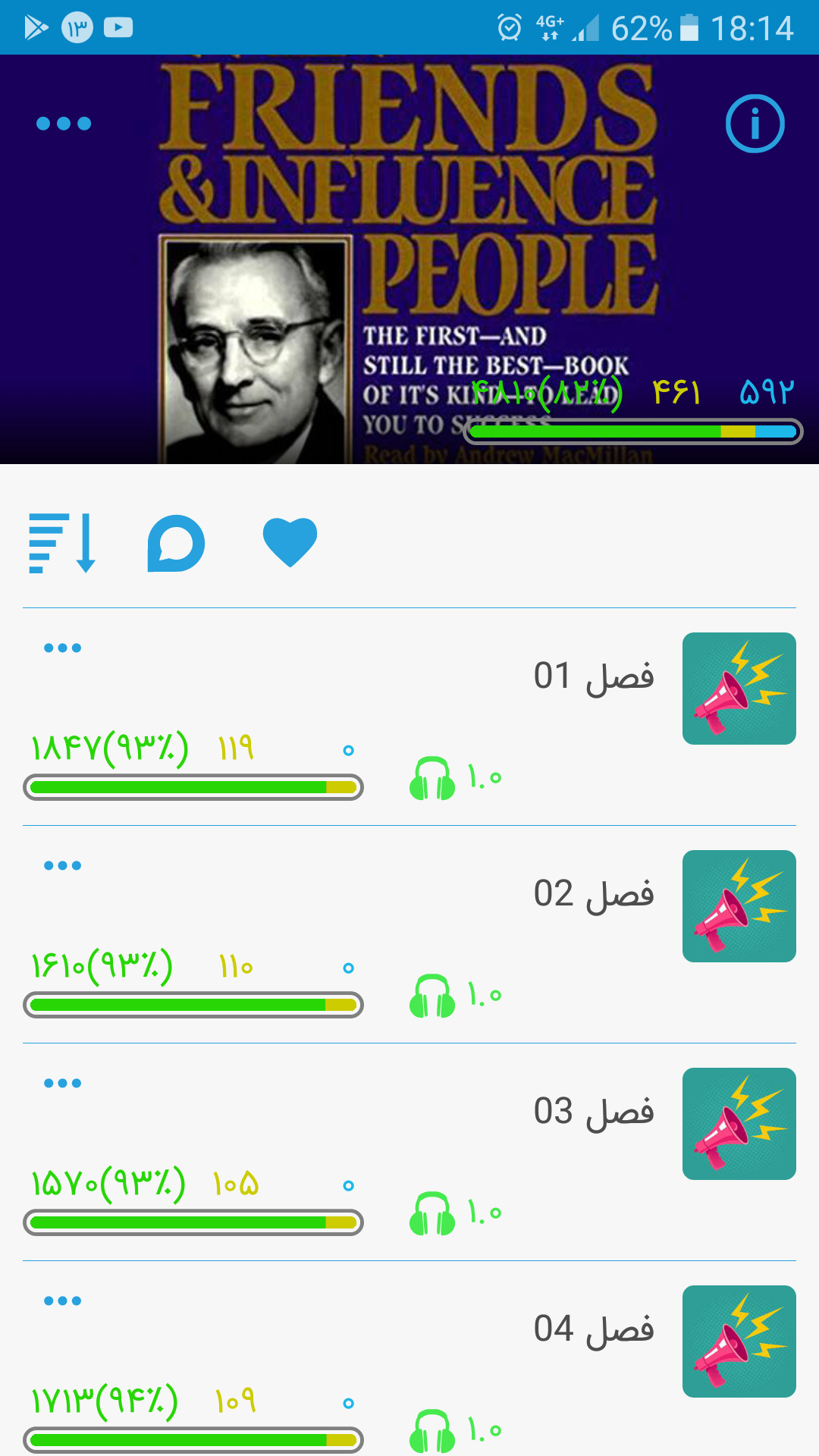This screenshot has height=1456, width=819.
Task: Tap the headphones icon of فصل 03
Action: point(432,1213)
